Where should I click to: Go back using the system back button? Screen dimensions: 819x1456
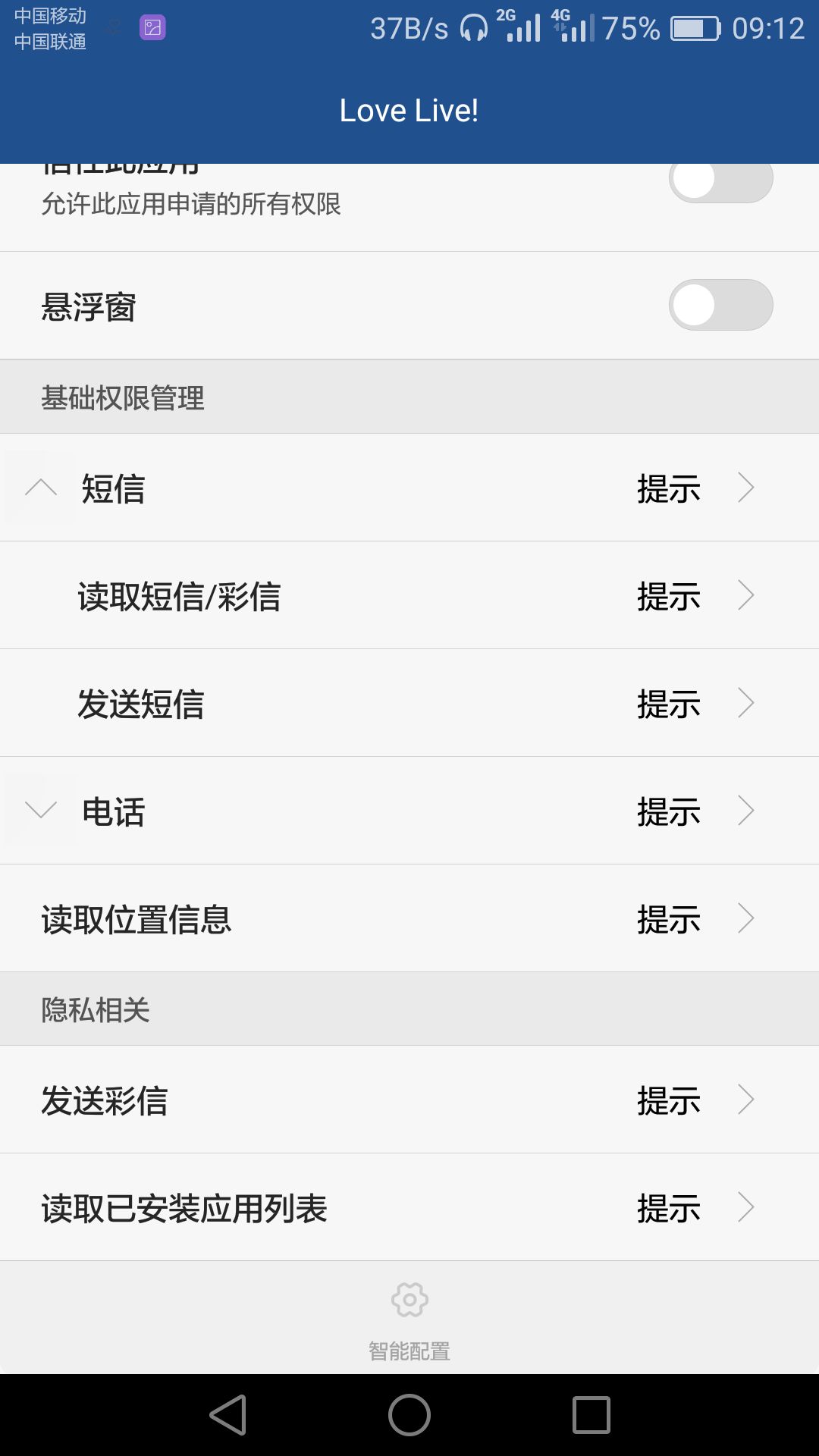[228, 1415]
